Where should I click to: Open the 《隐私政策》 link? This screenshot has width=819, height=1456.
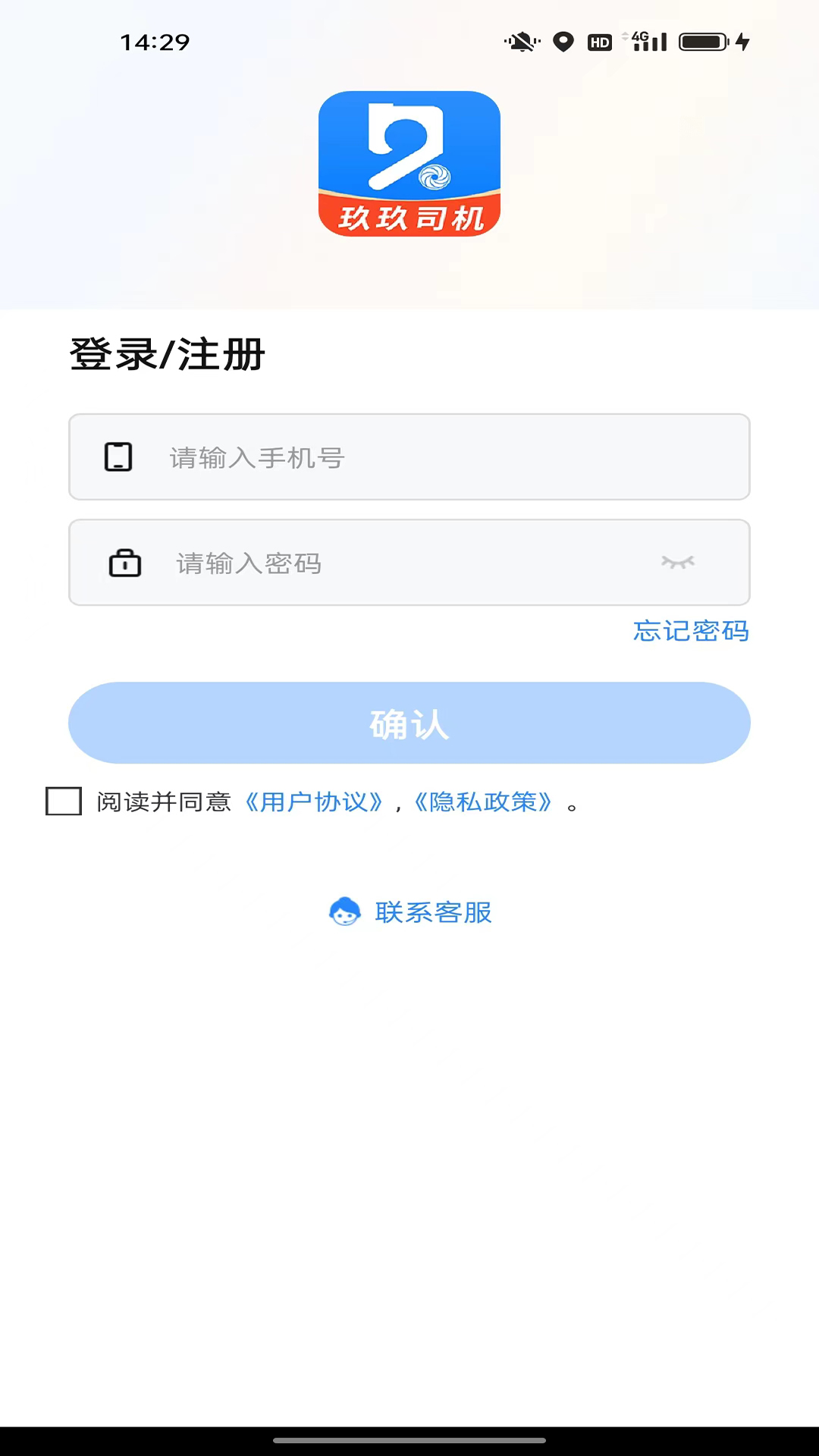coord(483,802)
